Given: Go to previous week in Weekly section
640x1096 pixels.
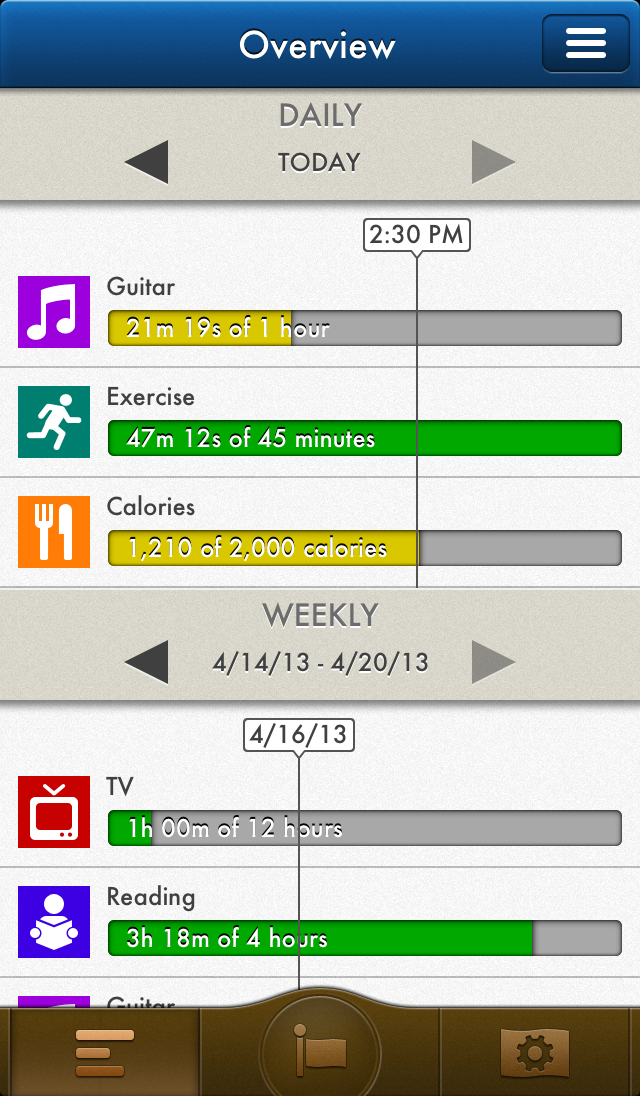Looking at the screenshot, I should (147, 661).
